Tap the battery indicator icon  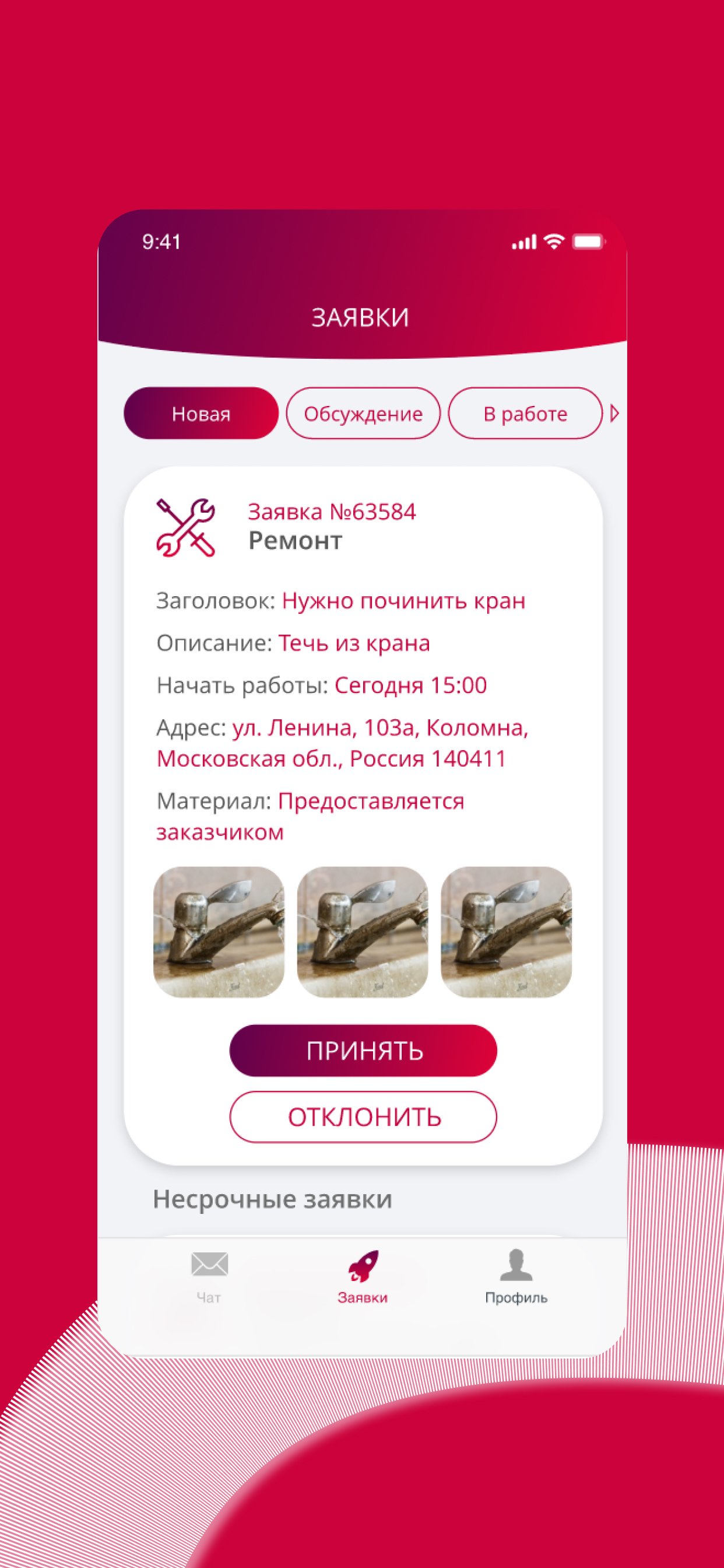click(x=588, y=241)
